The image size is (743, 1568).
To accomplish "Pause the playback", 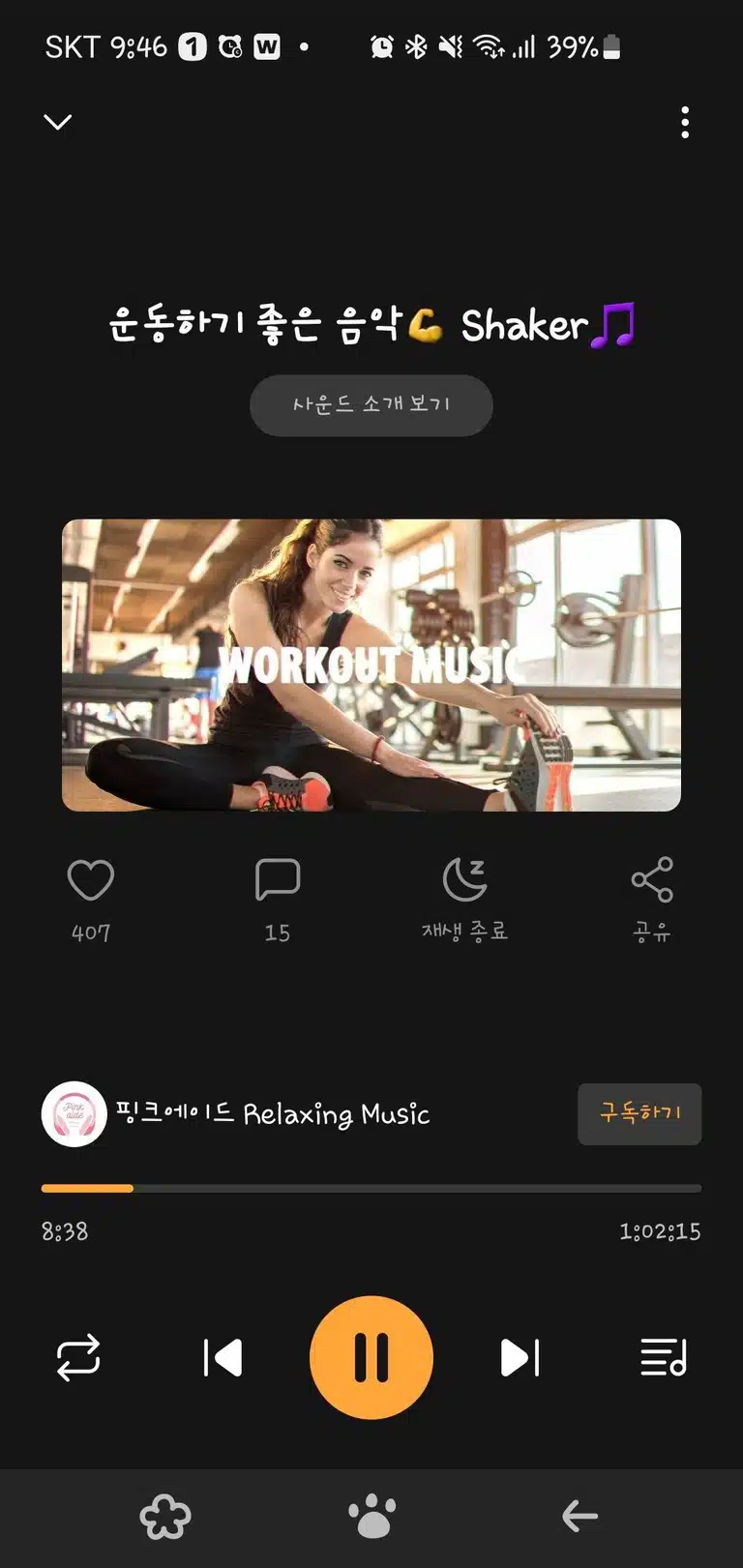I will click(371, 1357).
